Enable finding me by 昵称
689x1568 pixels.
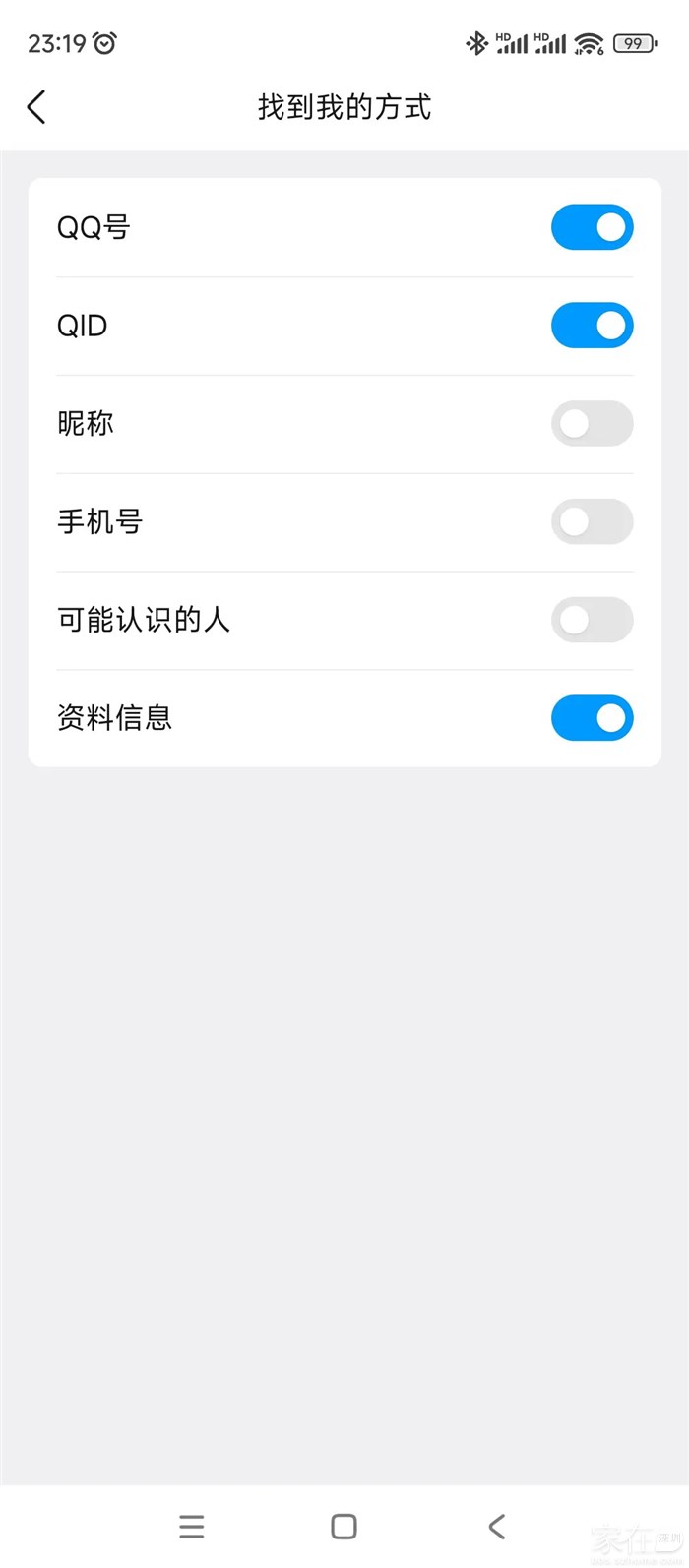click(x=592, y=424)
